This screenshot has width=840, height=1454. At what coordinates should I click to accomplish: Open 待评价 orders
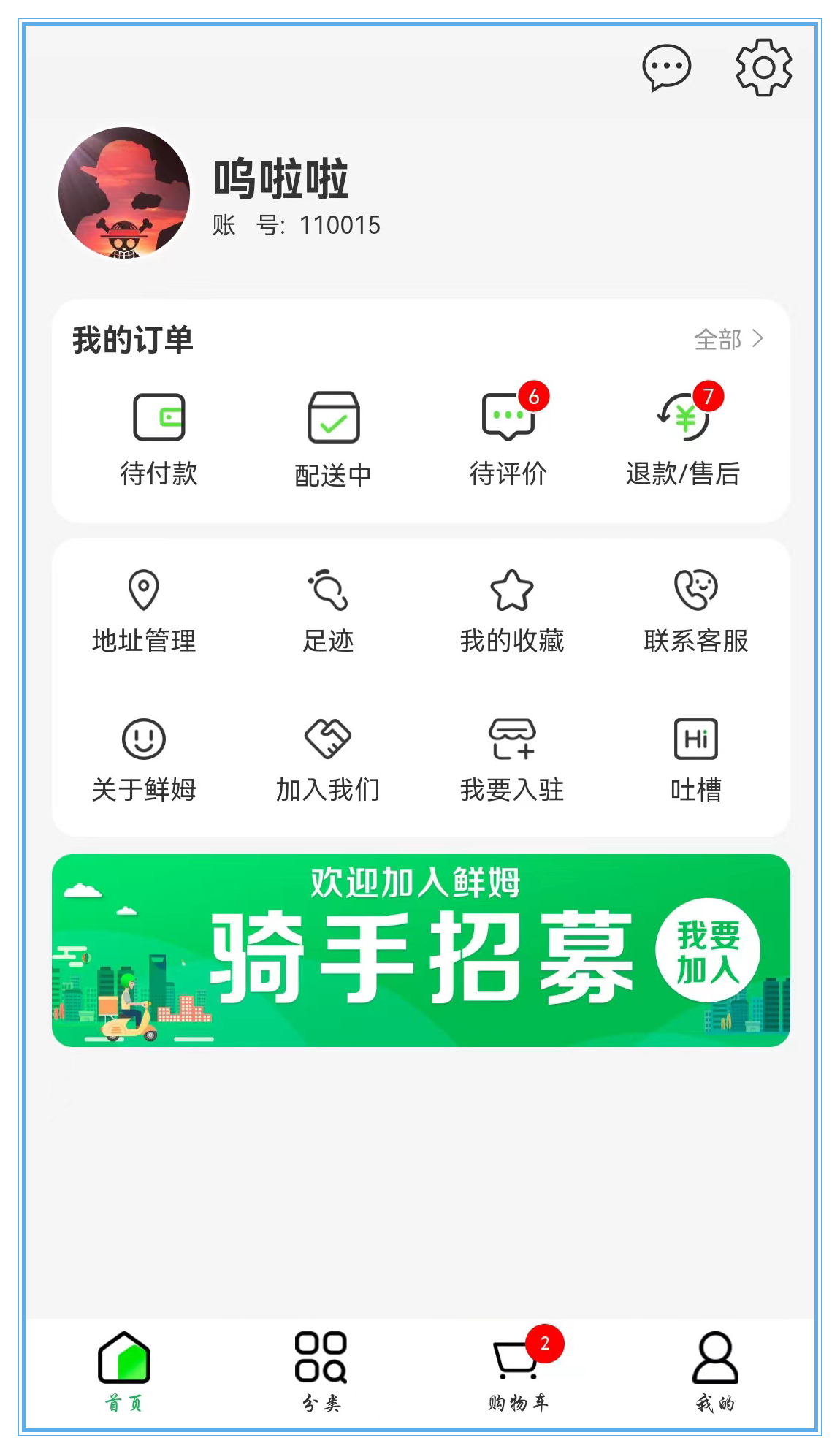pos(508,435)
